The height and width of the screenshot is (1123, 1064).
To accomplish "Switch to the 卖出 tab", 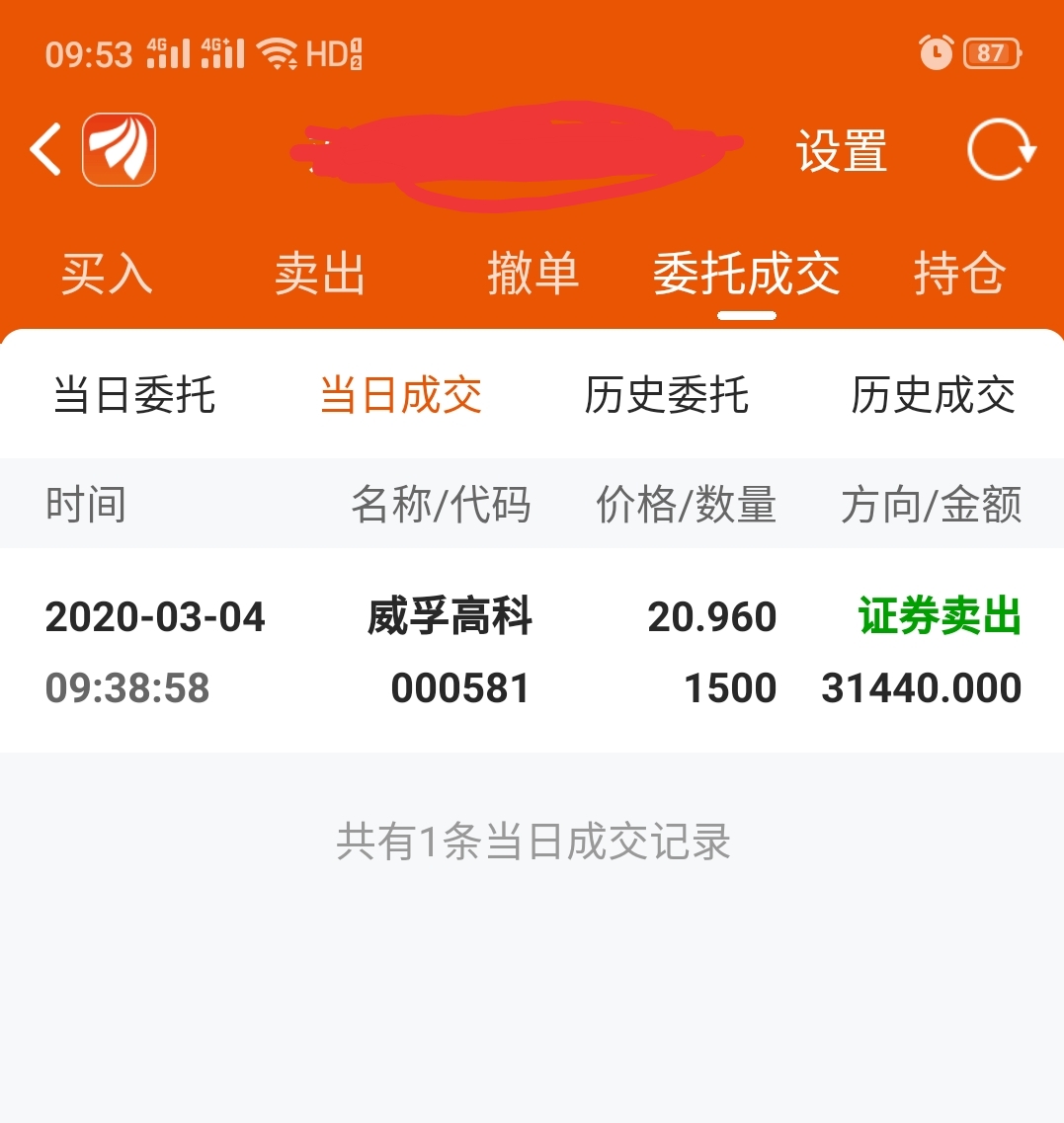I will coord(320,275).
